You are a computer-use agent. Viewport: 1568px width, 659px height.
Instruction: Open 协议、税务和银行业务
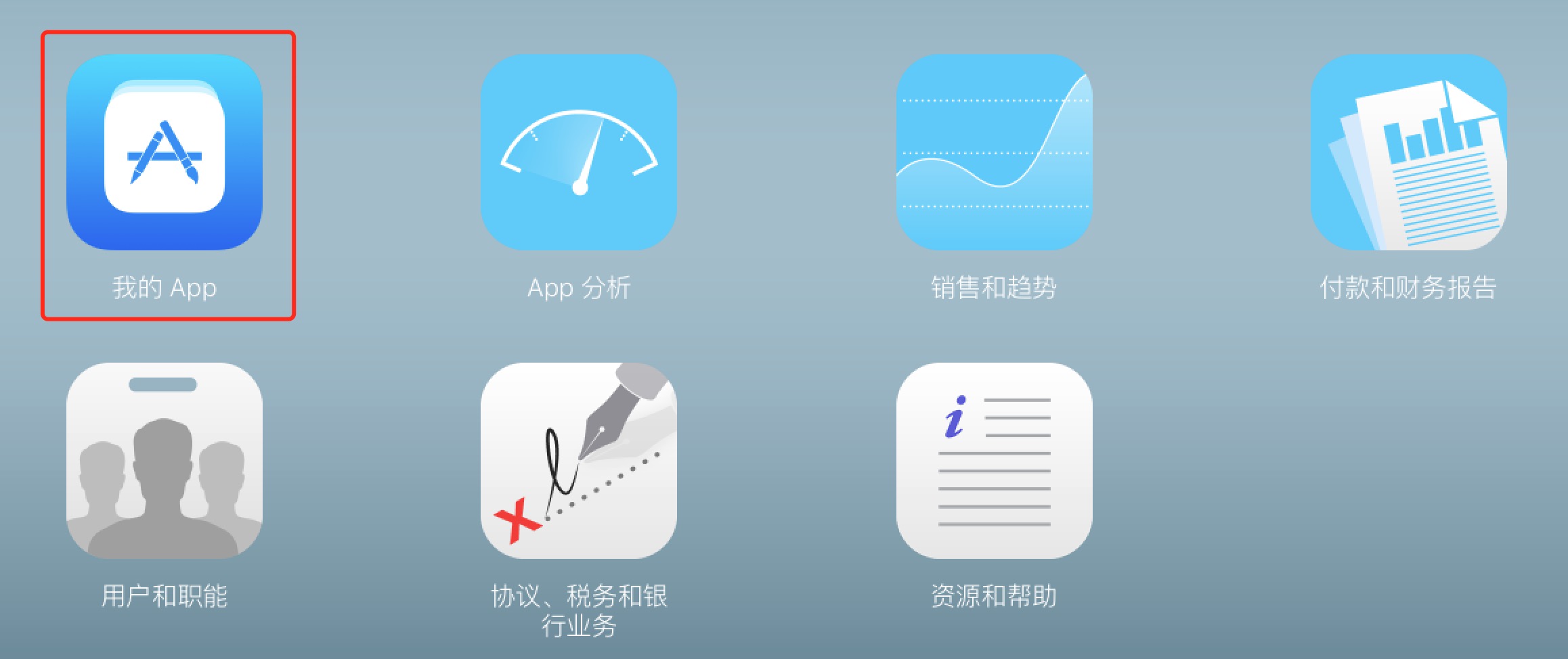coord(579,461)
